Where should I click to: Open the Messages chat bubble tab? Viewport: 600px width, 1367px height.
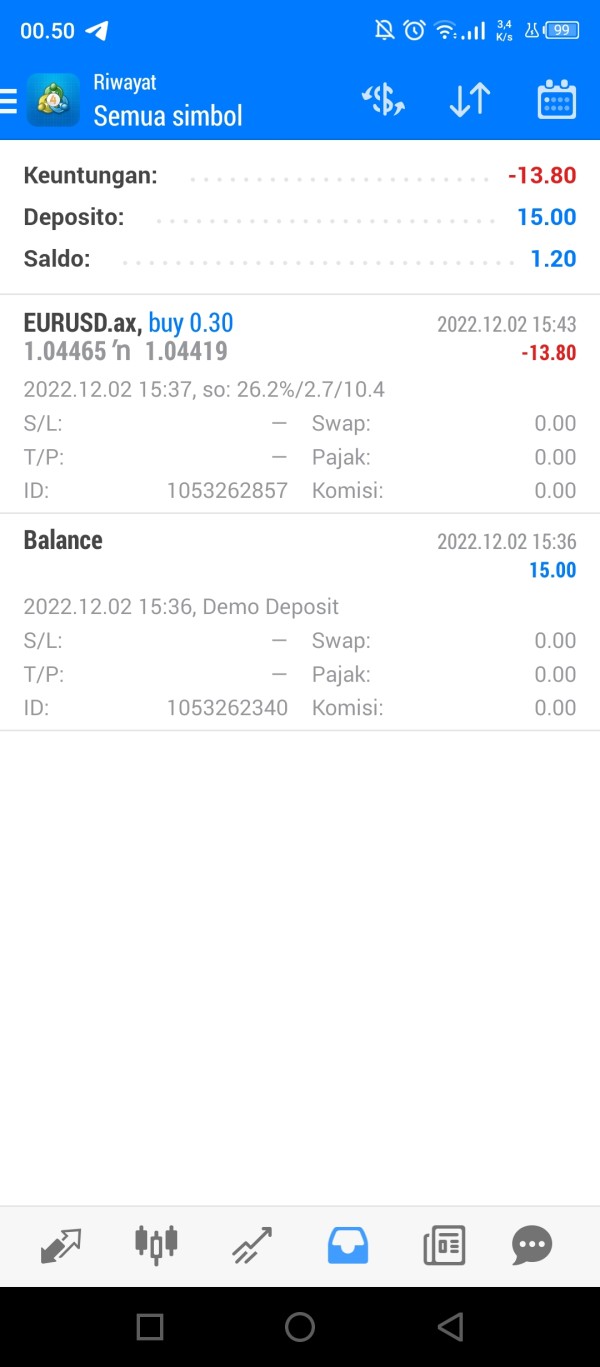pos(532,1246)
